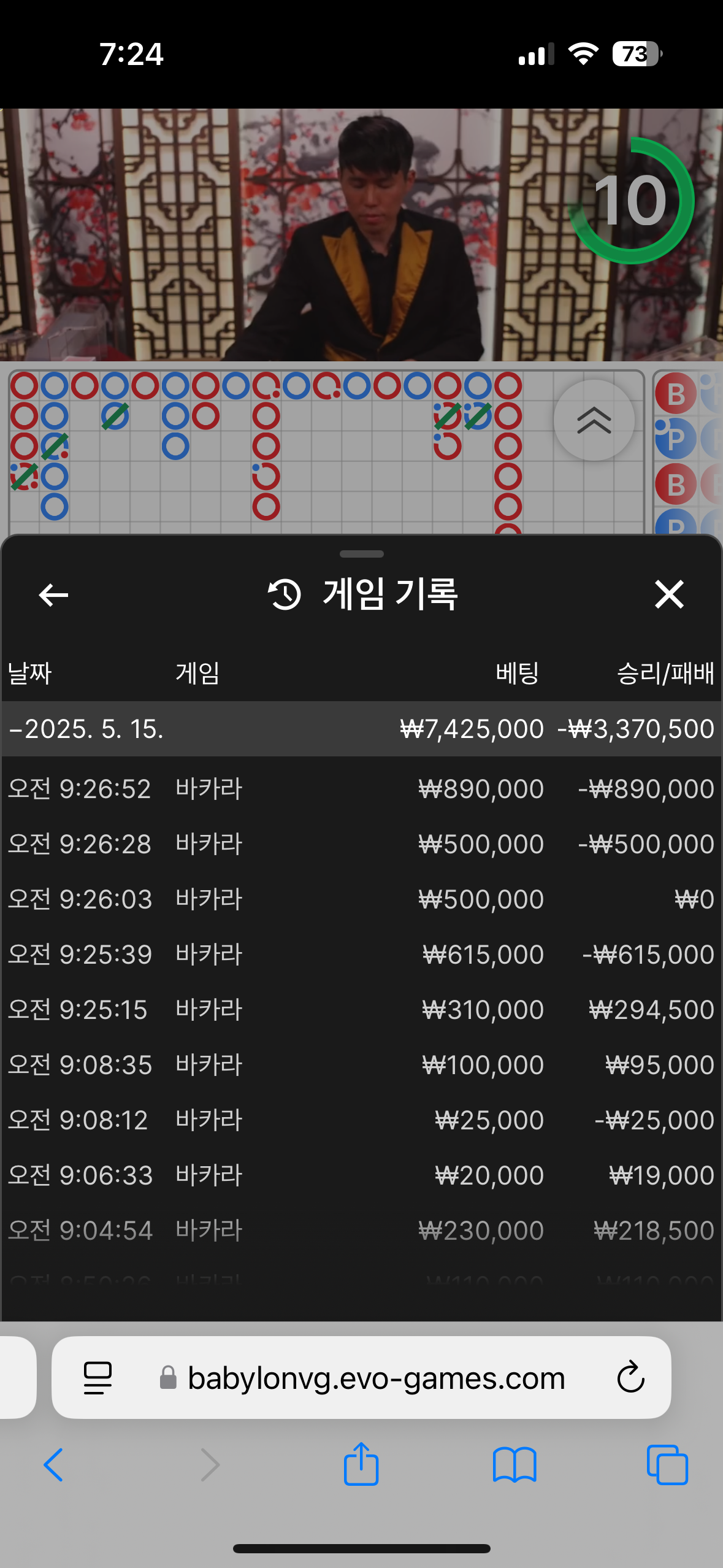
Task: Go back from the 게임 기록 panel
Action: (53, 594)
